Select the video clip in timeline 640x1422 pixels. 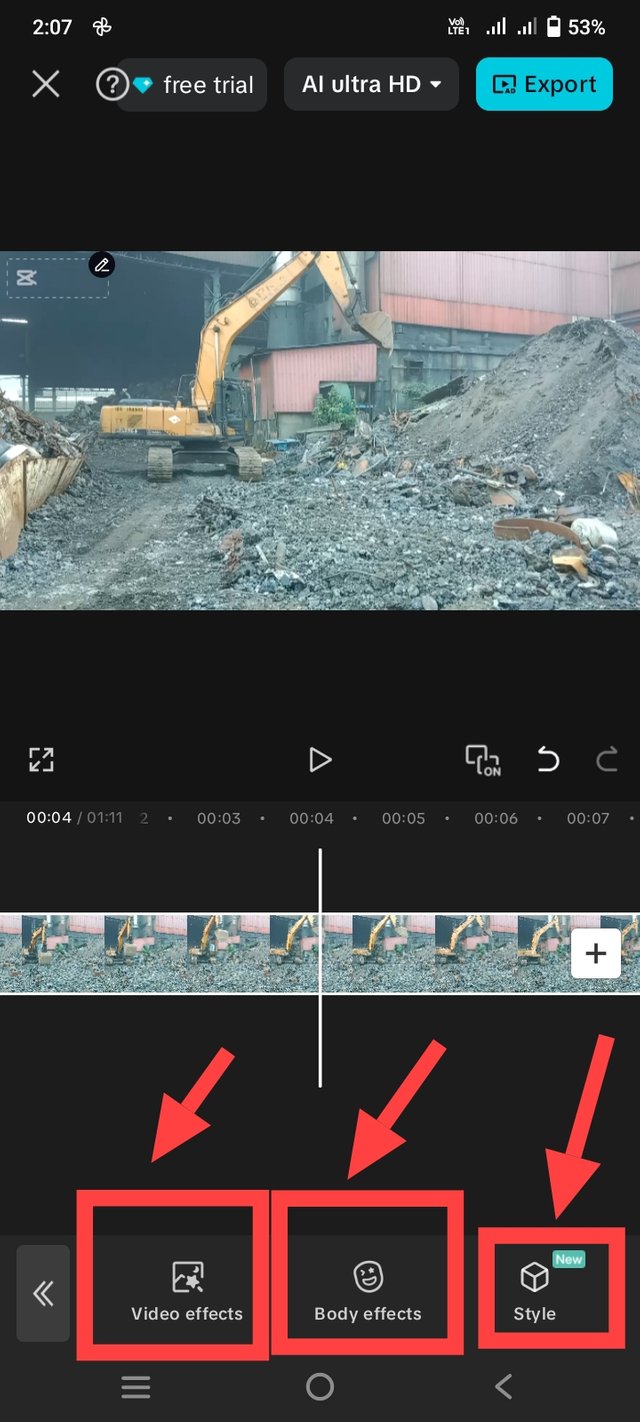point(250,953)
